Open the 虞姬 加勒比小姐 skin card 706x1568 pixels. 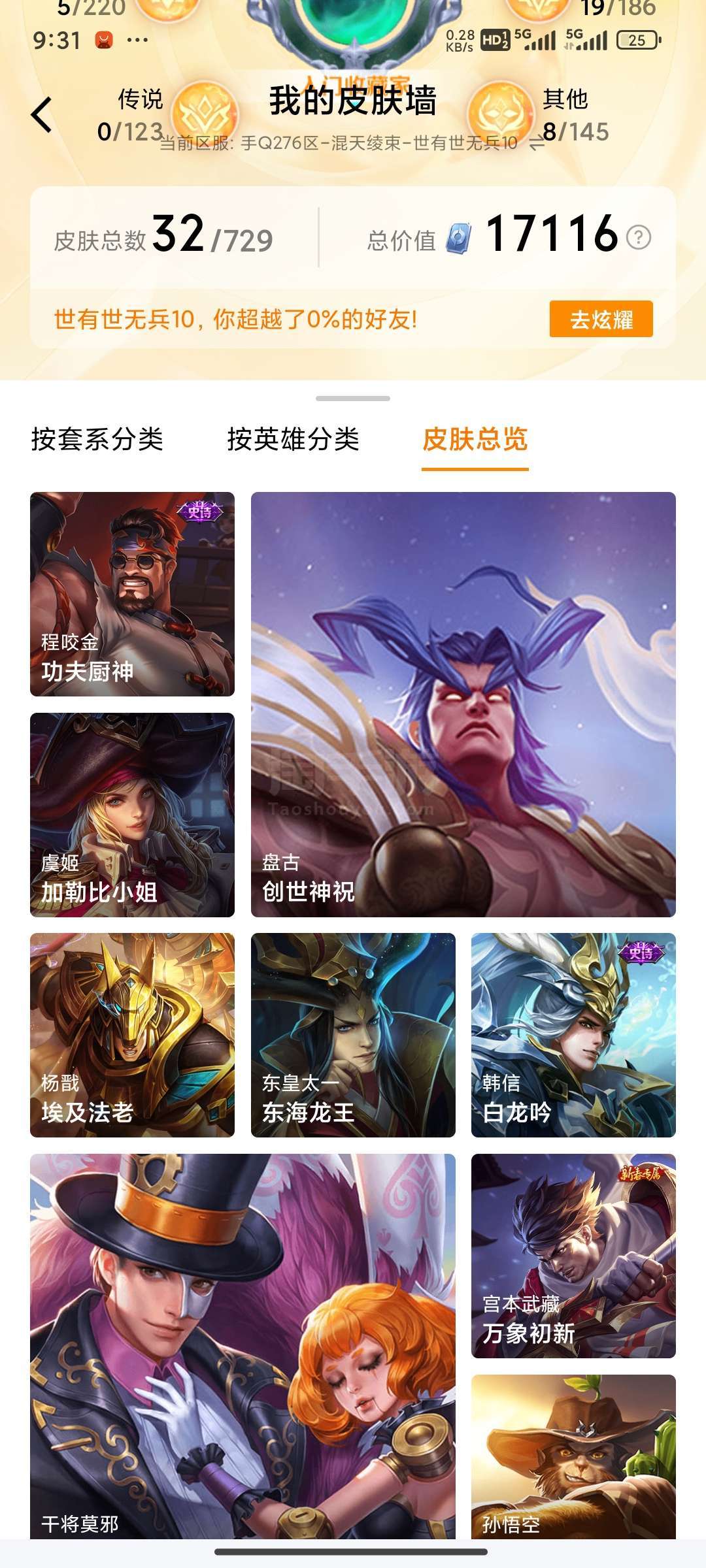[x=132, y=815]
